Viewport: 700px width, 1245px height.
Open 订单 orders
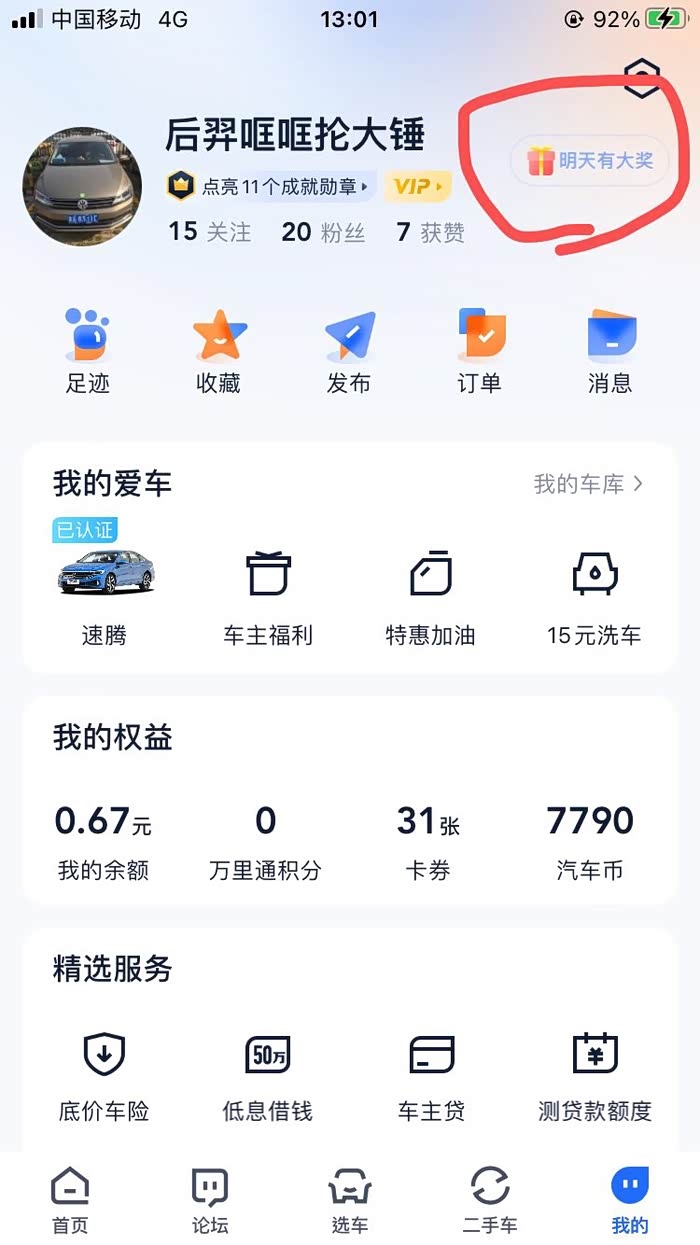coord(479,350)
